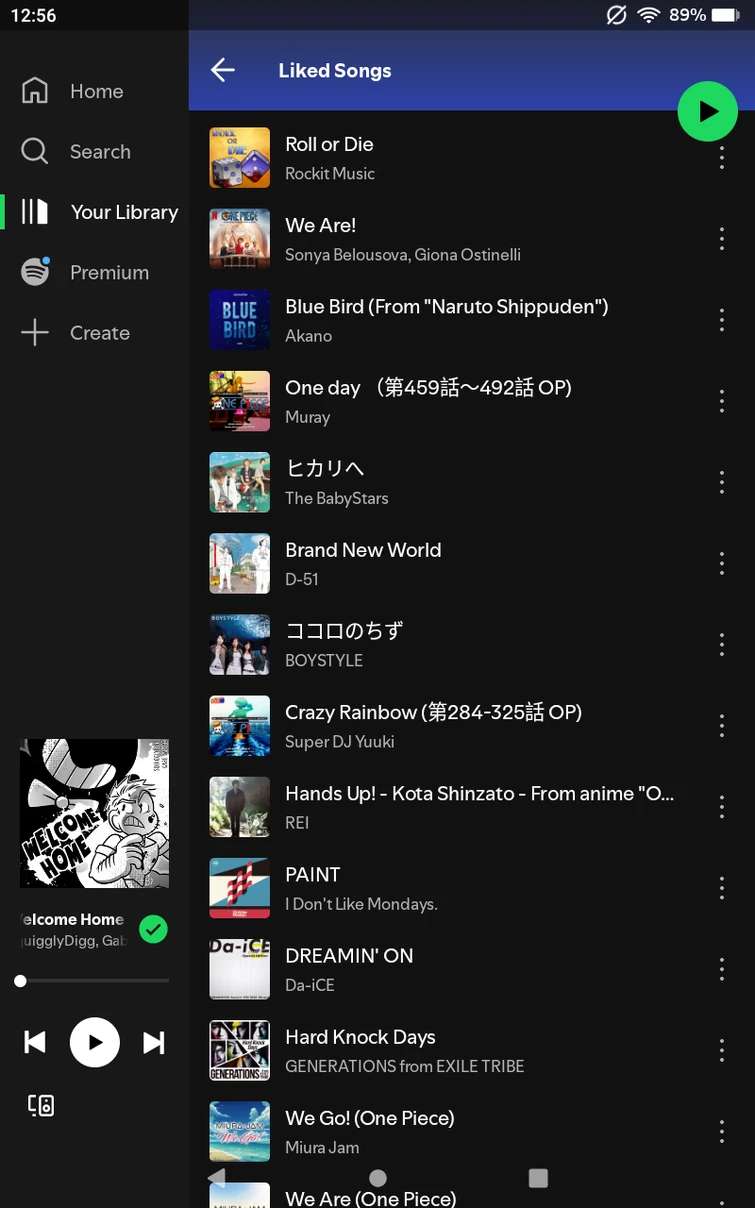Viewport: 755px width, 1208px height.
Task: Skip to the next track
Action: [x=154, y=1043]
